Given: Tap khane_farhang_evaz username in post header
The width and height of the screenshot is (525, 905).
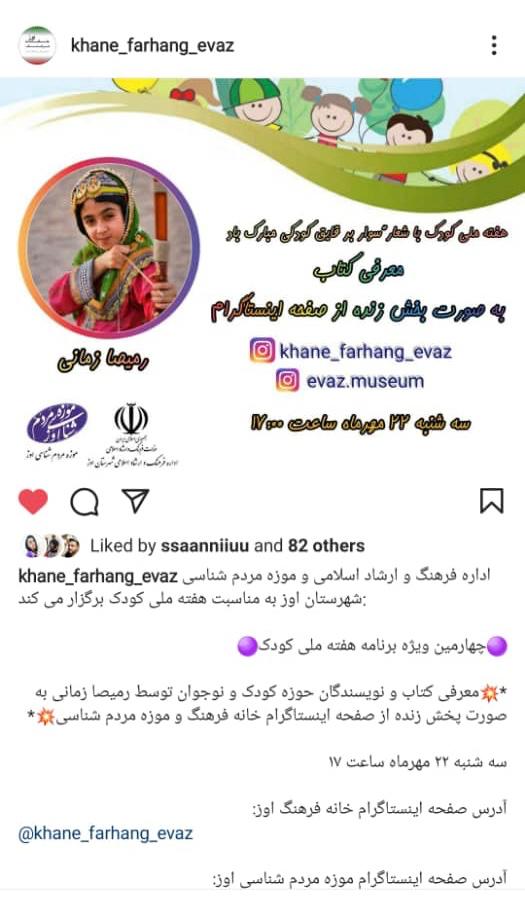Looking at the screenshot, I should coord(152,45).
